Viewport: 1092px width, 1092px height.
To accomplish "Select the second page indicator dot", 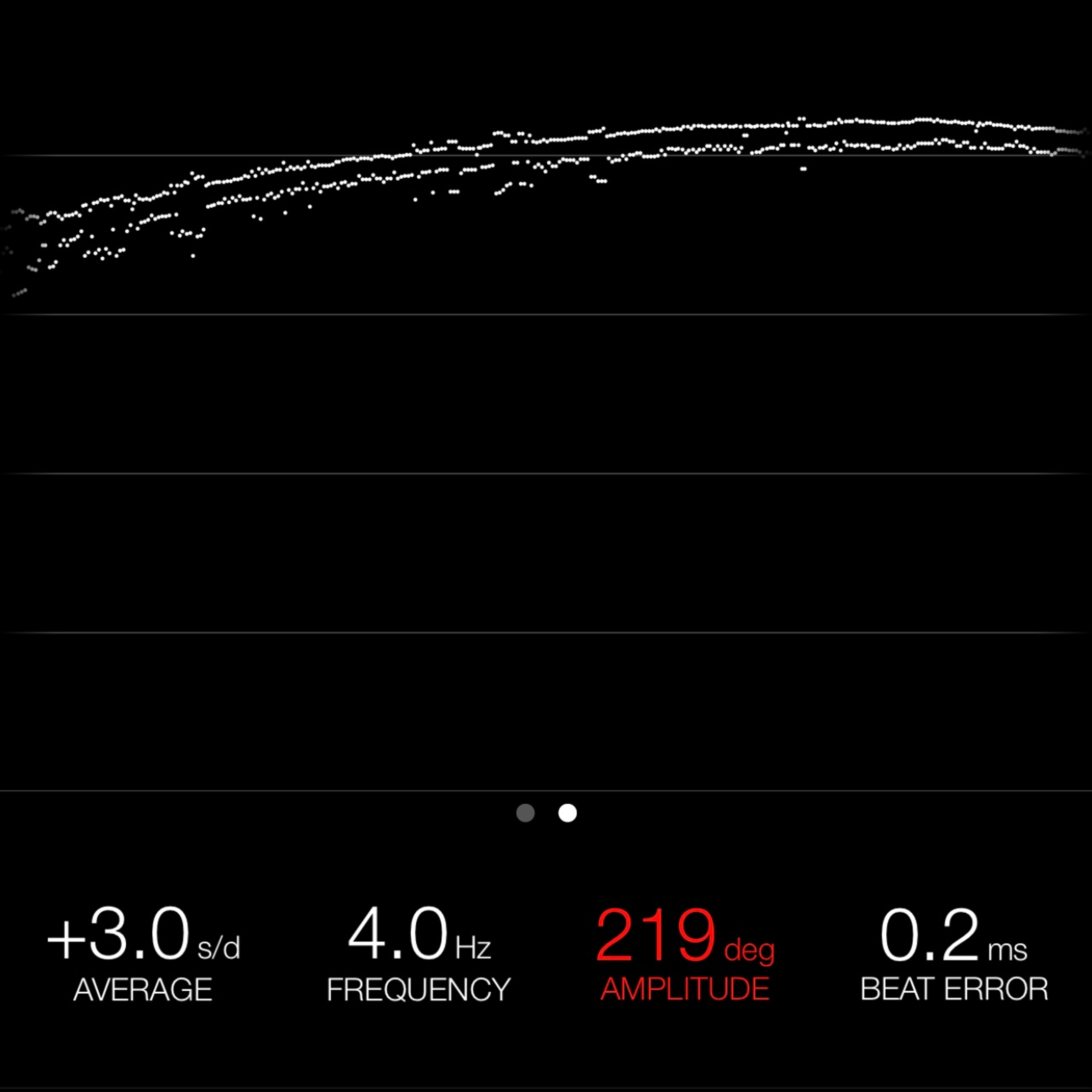I will (x=568, y=813).
